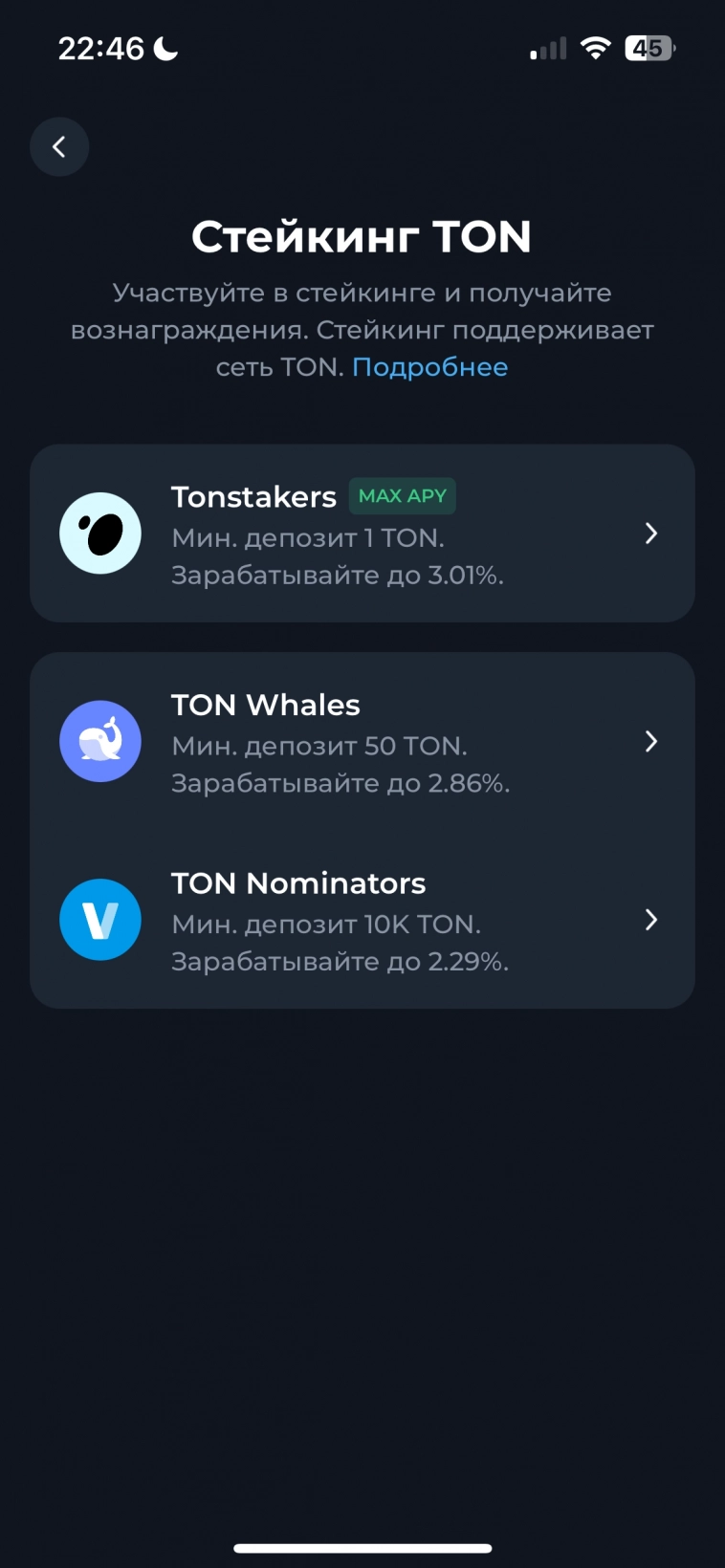
Task: Click the cellular signal icon
Action: [545, 48]
